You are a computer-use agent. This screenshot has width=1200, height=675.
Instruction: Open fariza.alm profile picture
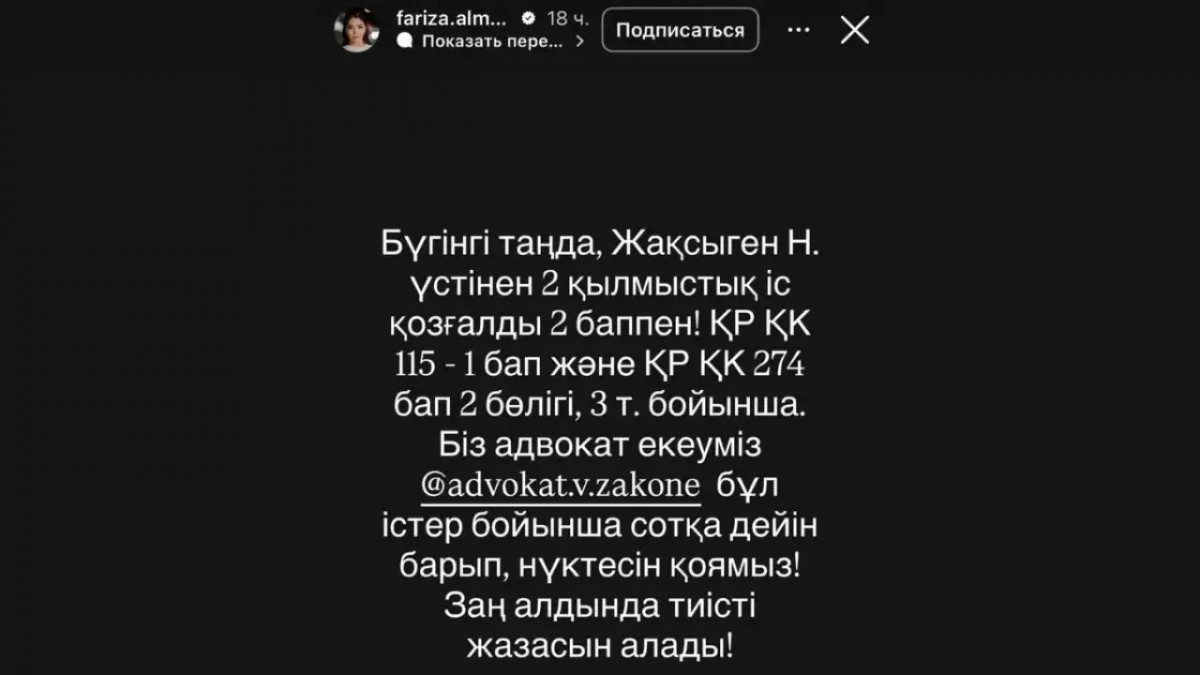[x=357, y=30]
